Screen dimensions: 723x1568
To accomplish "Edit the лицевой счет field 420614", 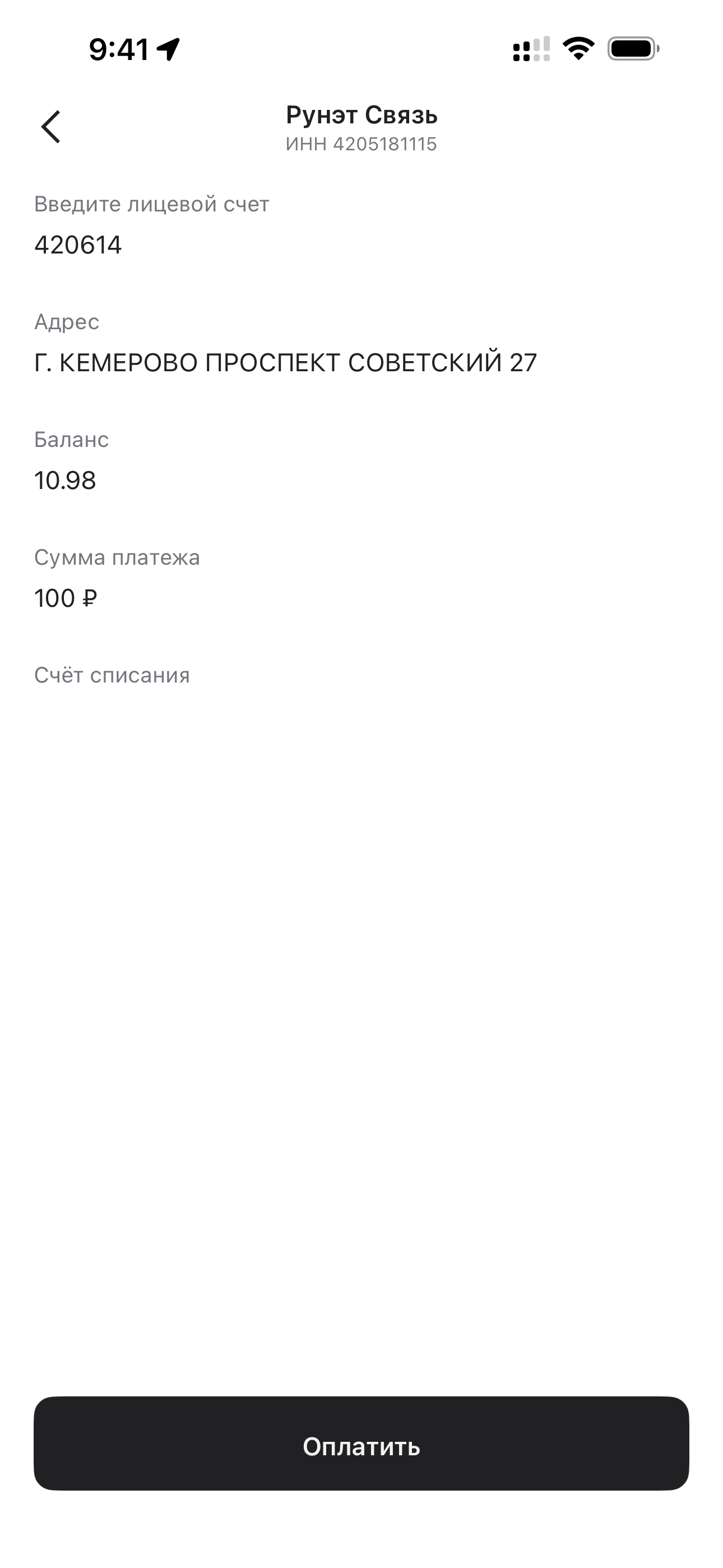I will click(78, 245).
